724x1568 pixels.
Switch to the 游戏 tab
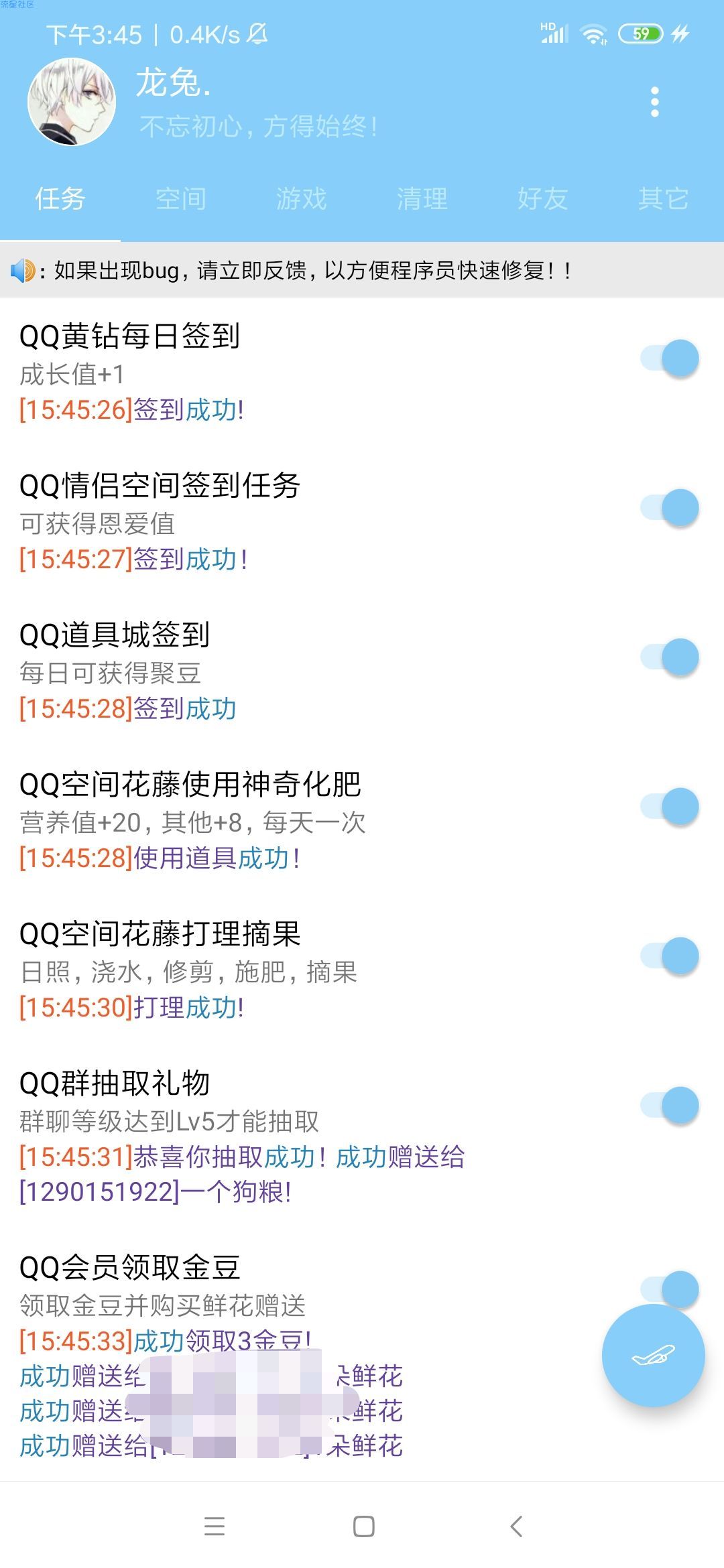302,199
